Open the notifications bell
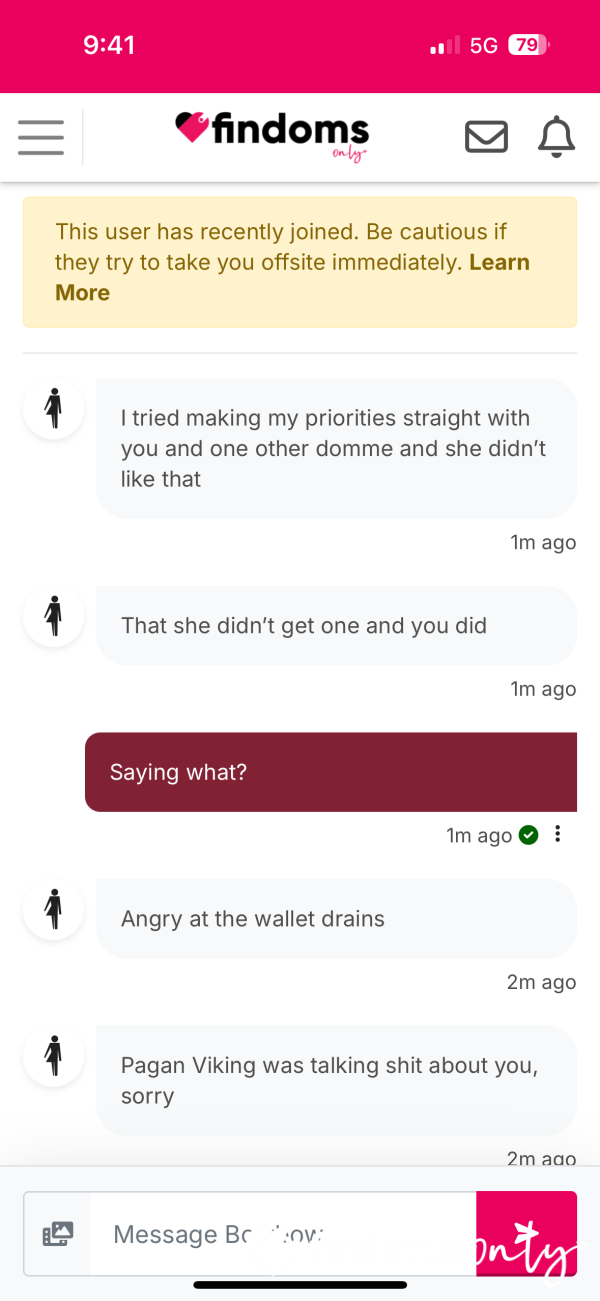This screenshot has width=600, height=1301. point(557,137)
